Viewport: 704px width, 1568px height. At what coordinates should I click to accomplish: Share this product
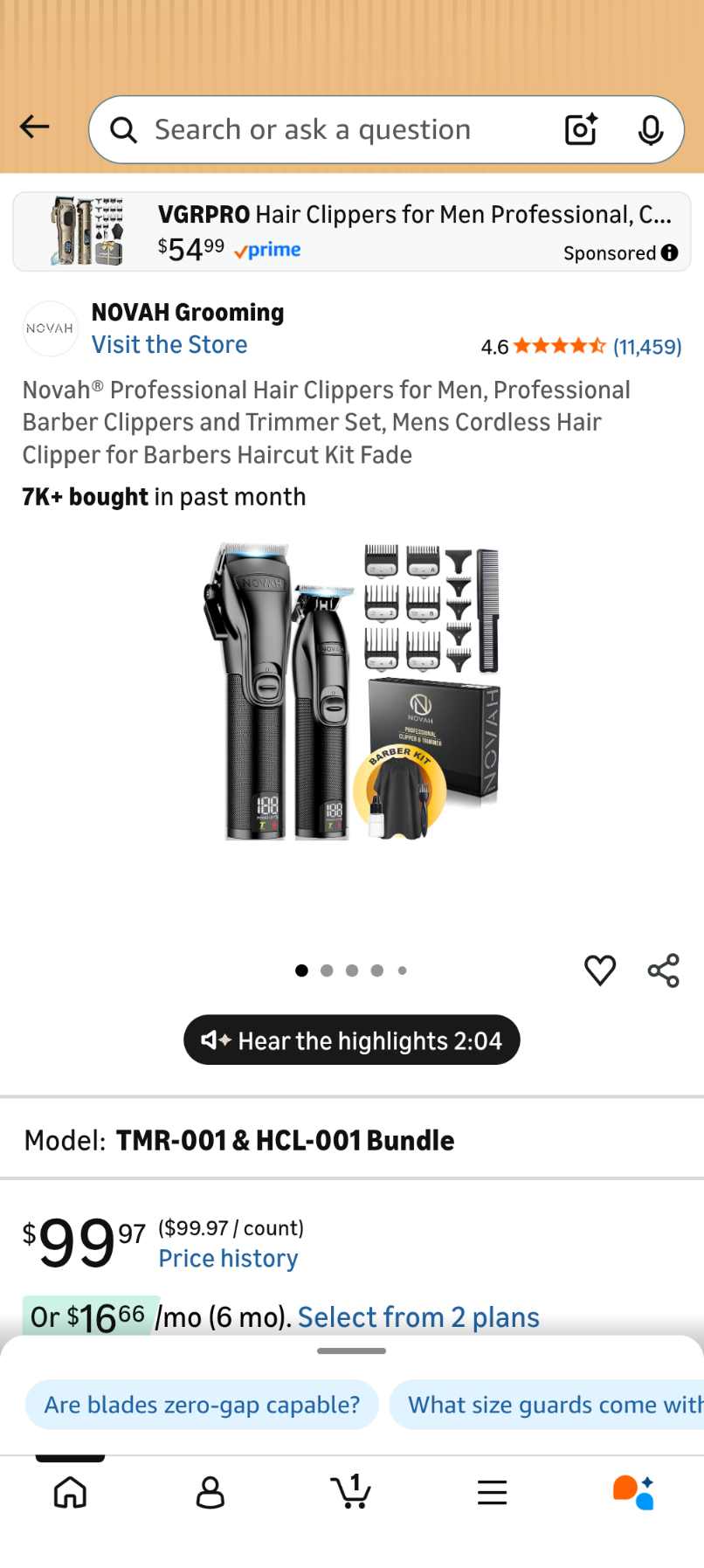pyautogui.click(x=664, y=970)
